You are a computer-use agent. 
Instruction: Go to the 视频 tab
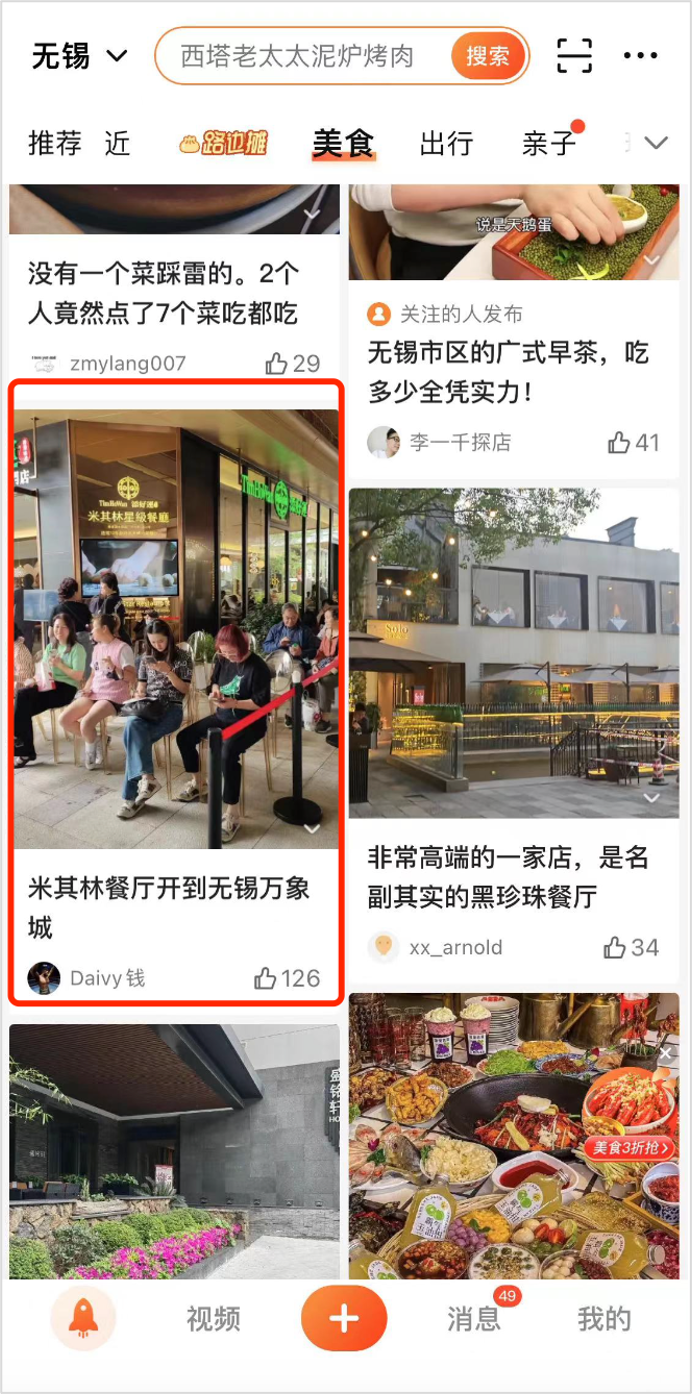(214, 1319)
